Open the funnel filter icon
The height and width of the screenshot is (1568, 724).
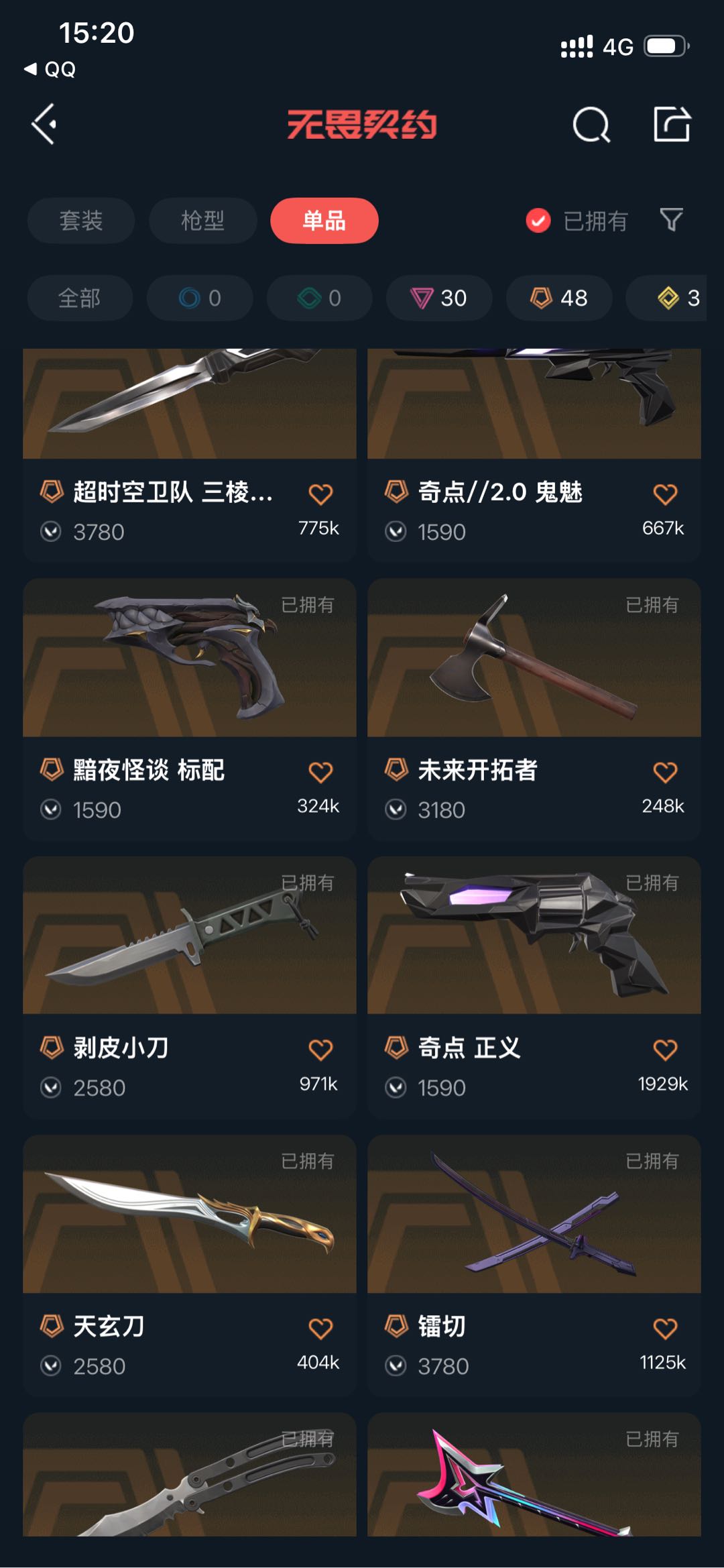(671, 220)
